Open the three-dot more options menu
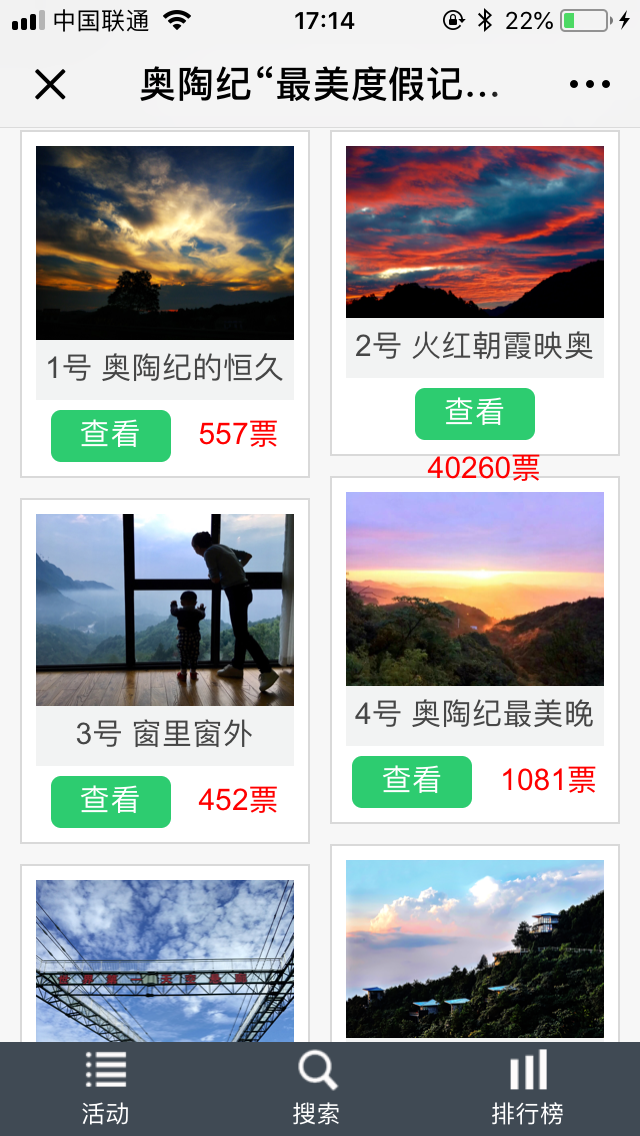The height and width of the screenshot is (1136, 640). pos(589,85)
